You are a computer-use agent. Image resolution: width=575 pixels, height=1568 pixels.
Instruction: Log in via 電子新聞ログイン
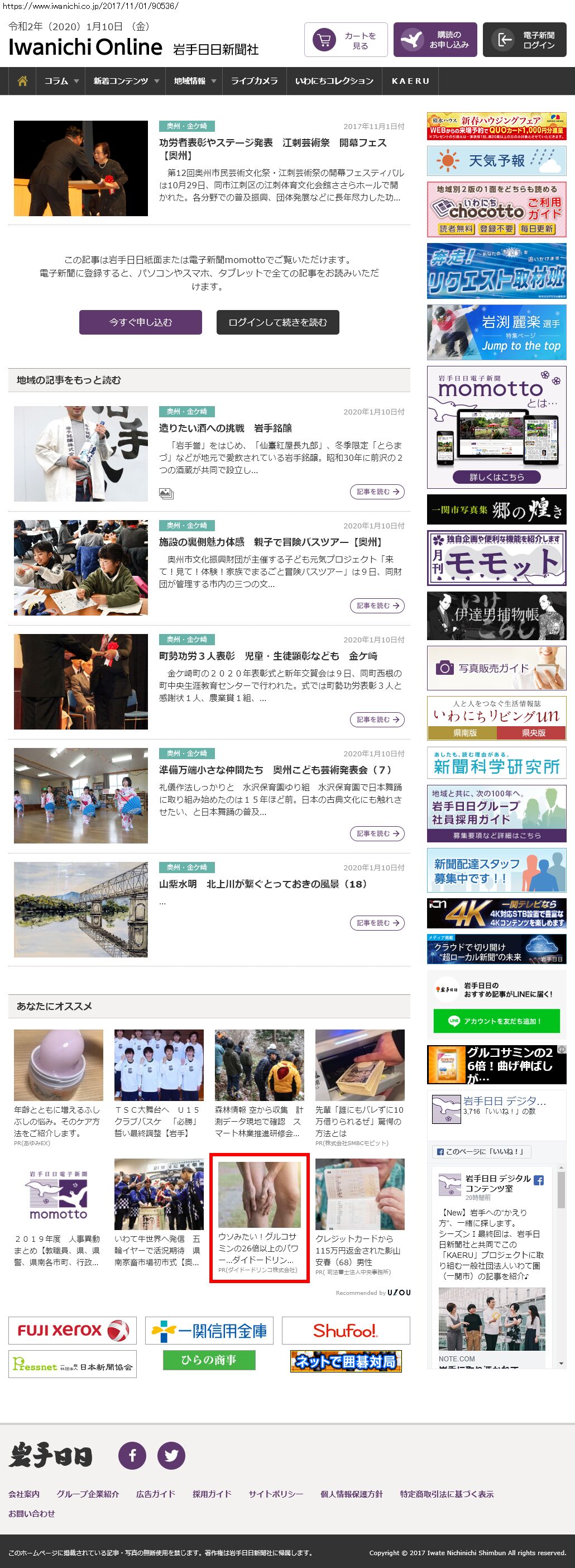point(525,40)
